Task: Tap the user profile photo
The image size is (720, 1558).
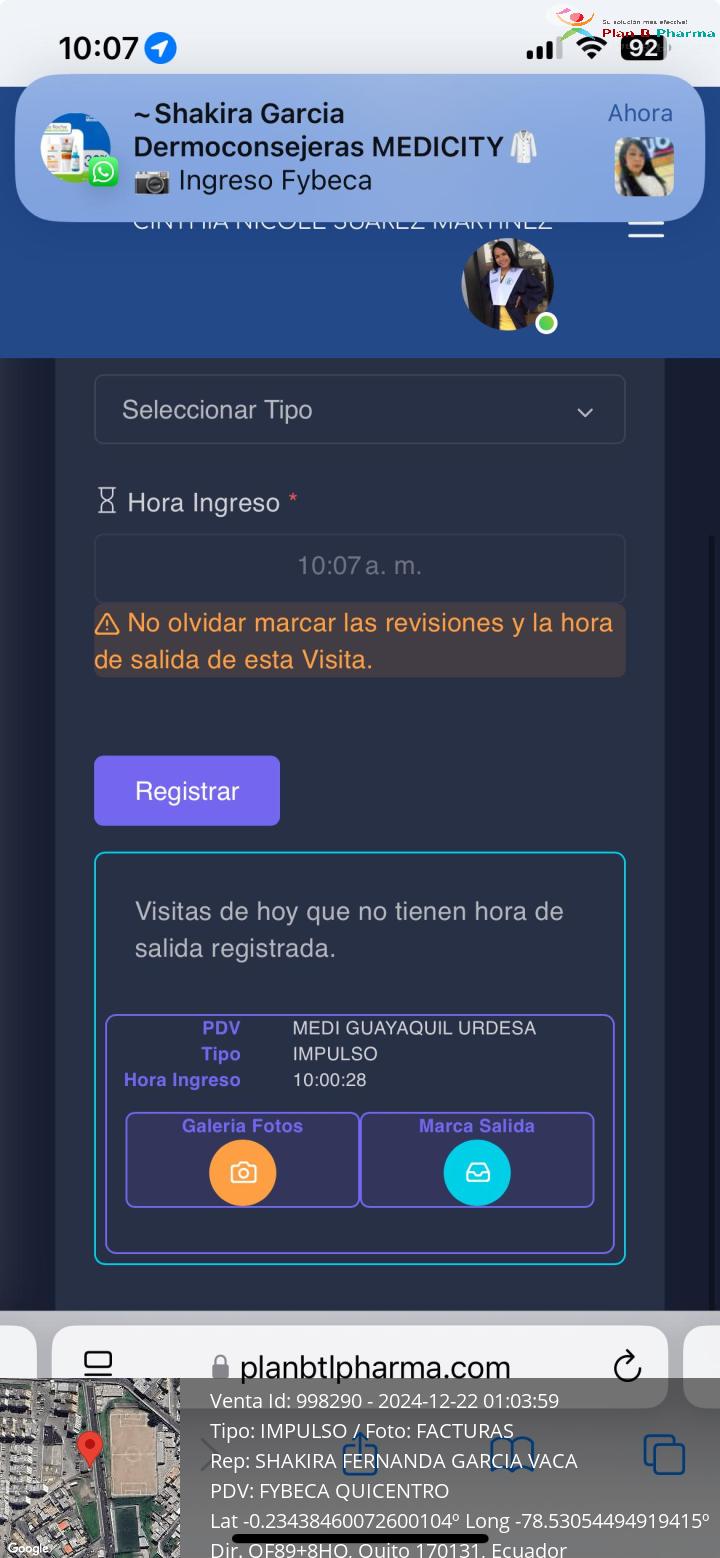Action: click(x=507, y=284)
